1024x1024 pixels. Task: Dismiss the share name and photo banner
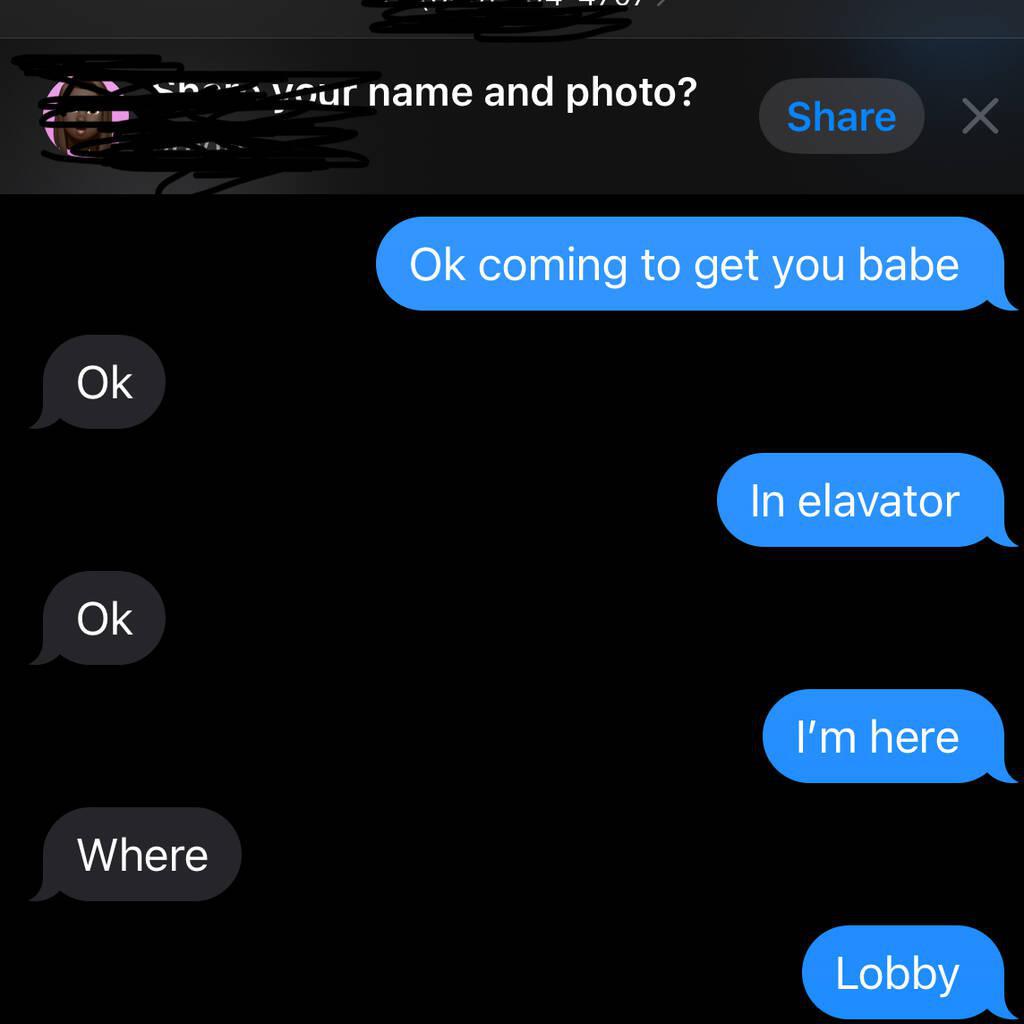pos(979,117)
